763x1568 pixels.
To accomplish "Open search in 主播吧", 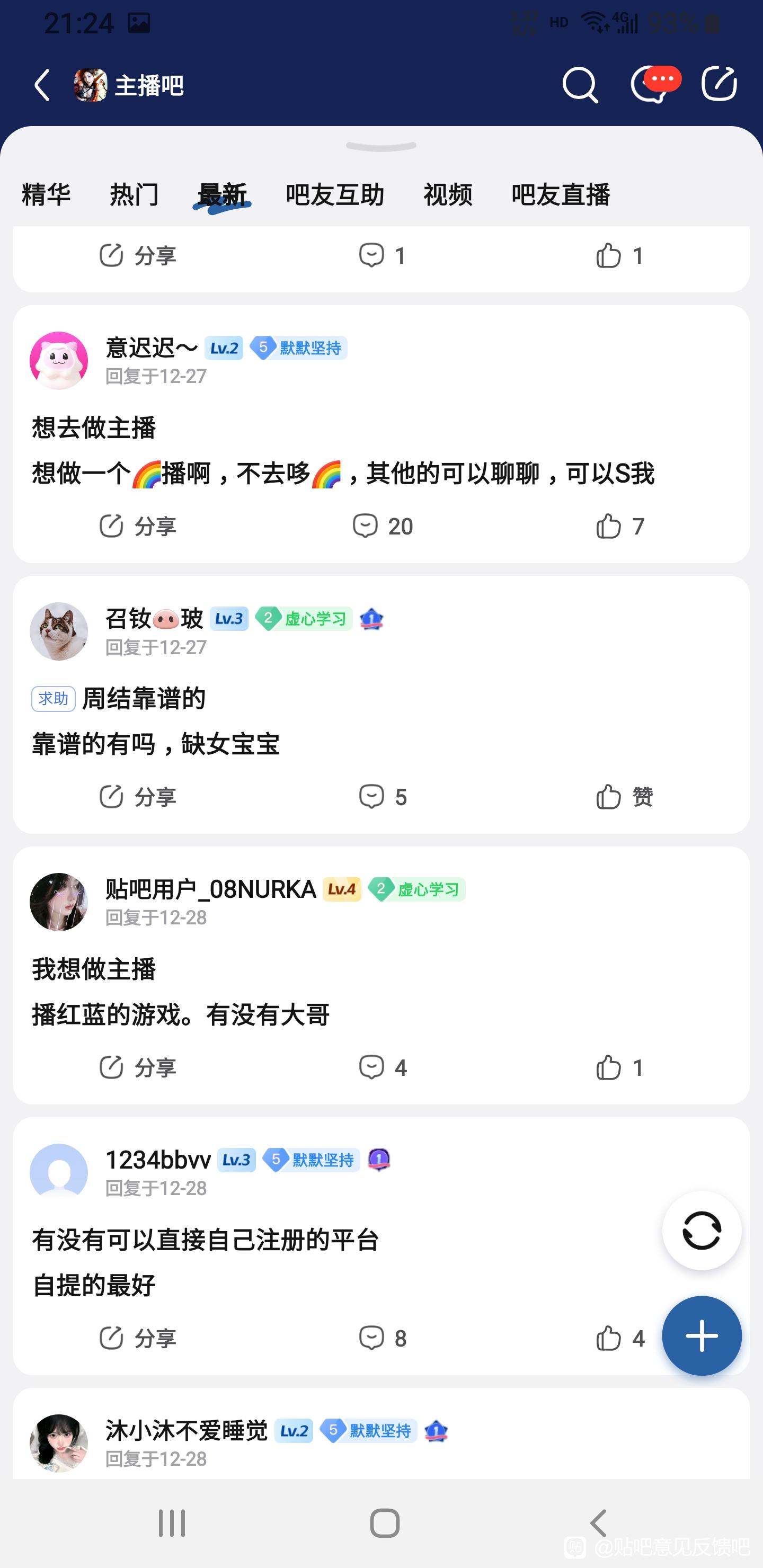I will click(x=579, y=85).
